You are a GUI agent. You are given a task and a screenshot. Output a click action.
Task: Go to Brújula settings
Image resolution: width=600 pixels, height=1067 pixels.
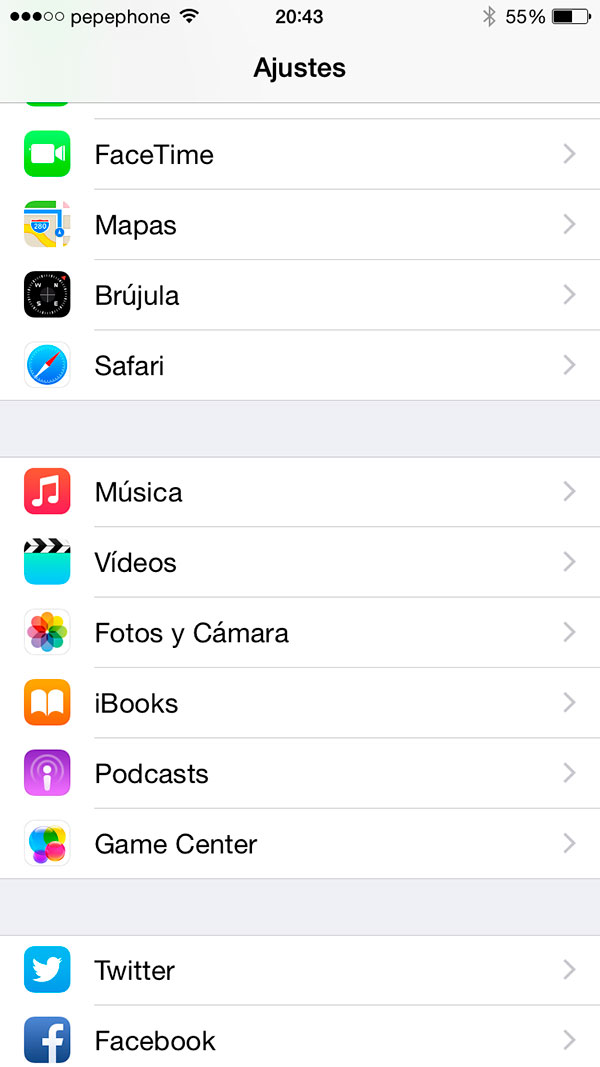[x=300, y=295]
